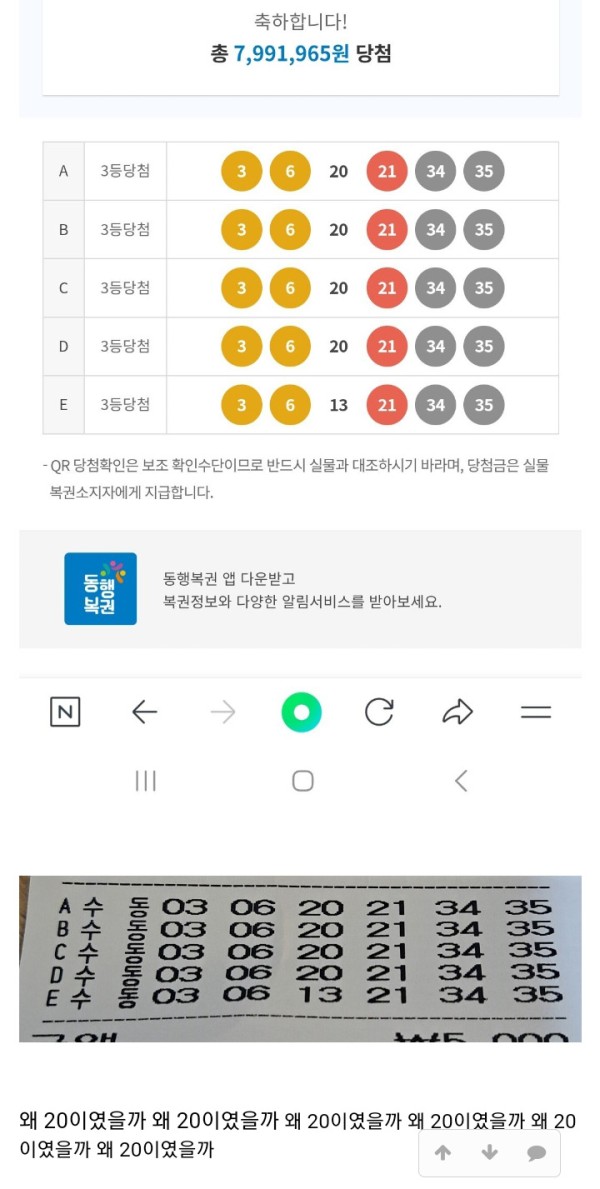Open the lottery ticket photo in the post

(300, 958)
